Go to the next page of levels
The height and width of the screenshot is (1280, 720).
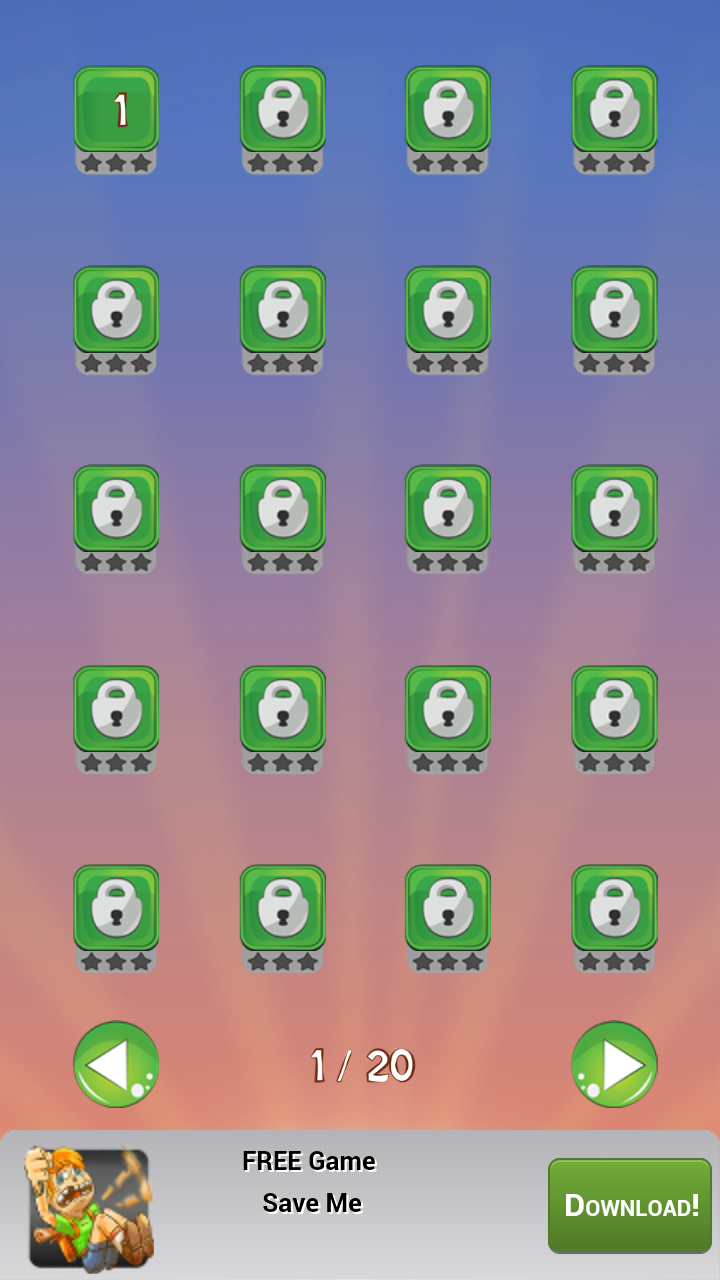[x=614, y=1064]
